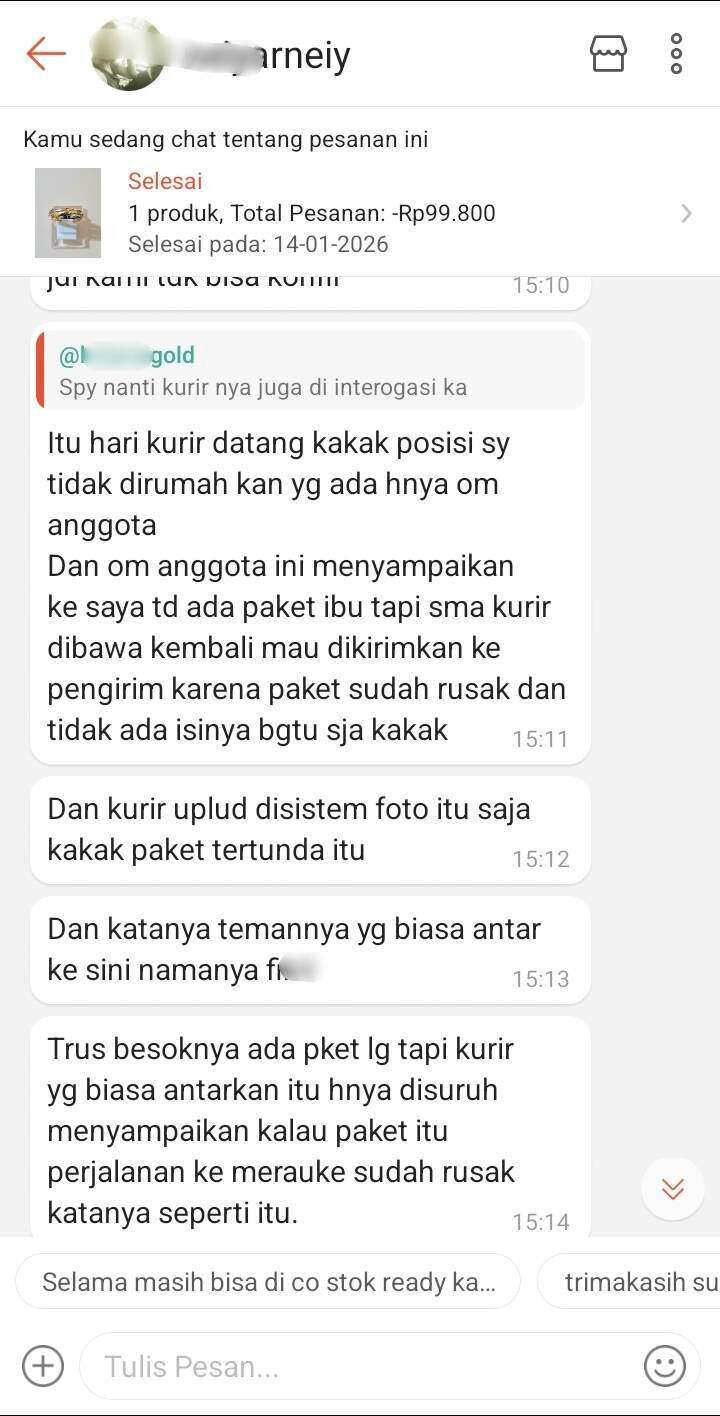
Task: Open the emoji sticker picker
Action: pyautogui.click(x=665, y=1366)
